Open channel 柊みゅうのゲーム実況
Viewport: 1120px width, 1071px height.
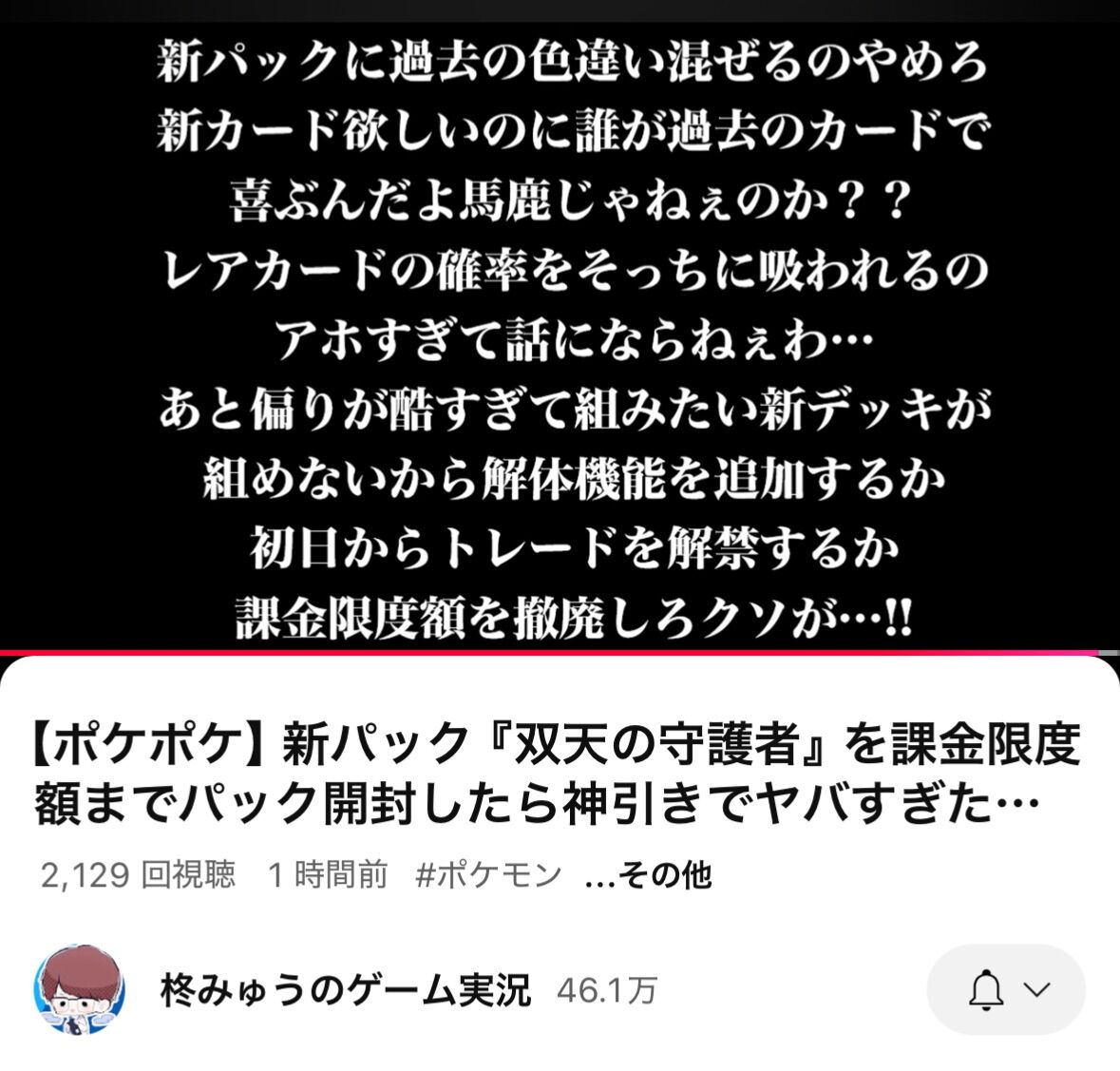click(346, 990)
